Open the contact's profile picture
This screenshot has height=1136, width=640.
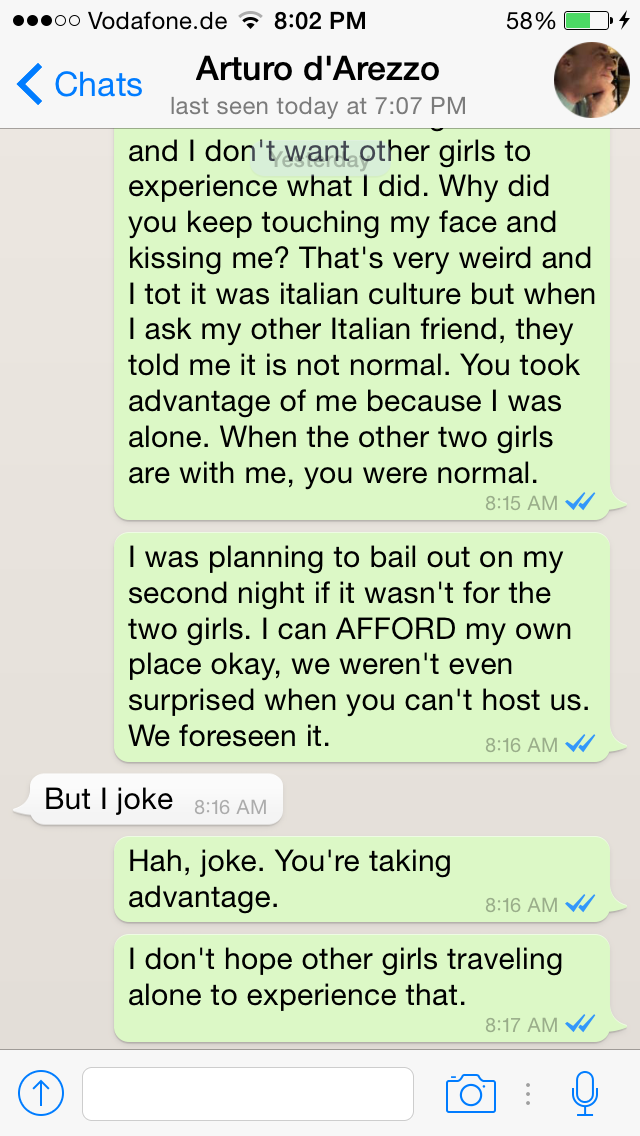tap(591, 80)
